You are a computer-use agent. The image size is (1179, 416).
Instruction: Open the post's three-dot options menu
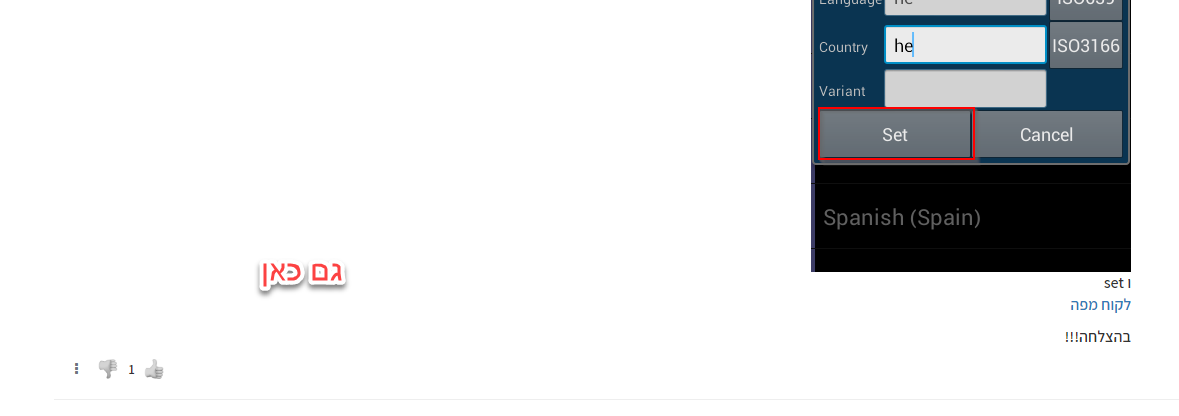pyautogui.click(x=77, y=369)
